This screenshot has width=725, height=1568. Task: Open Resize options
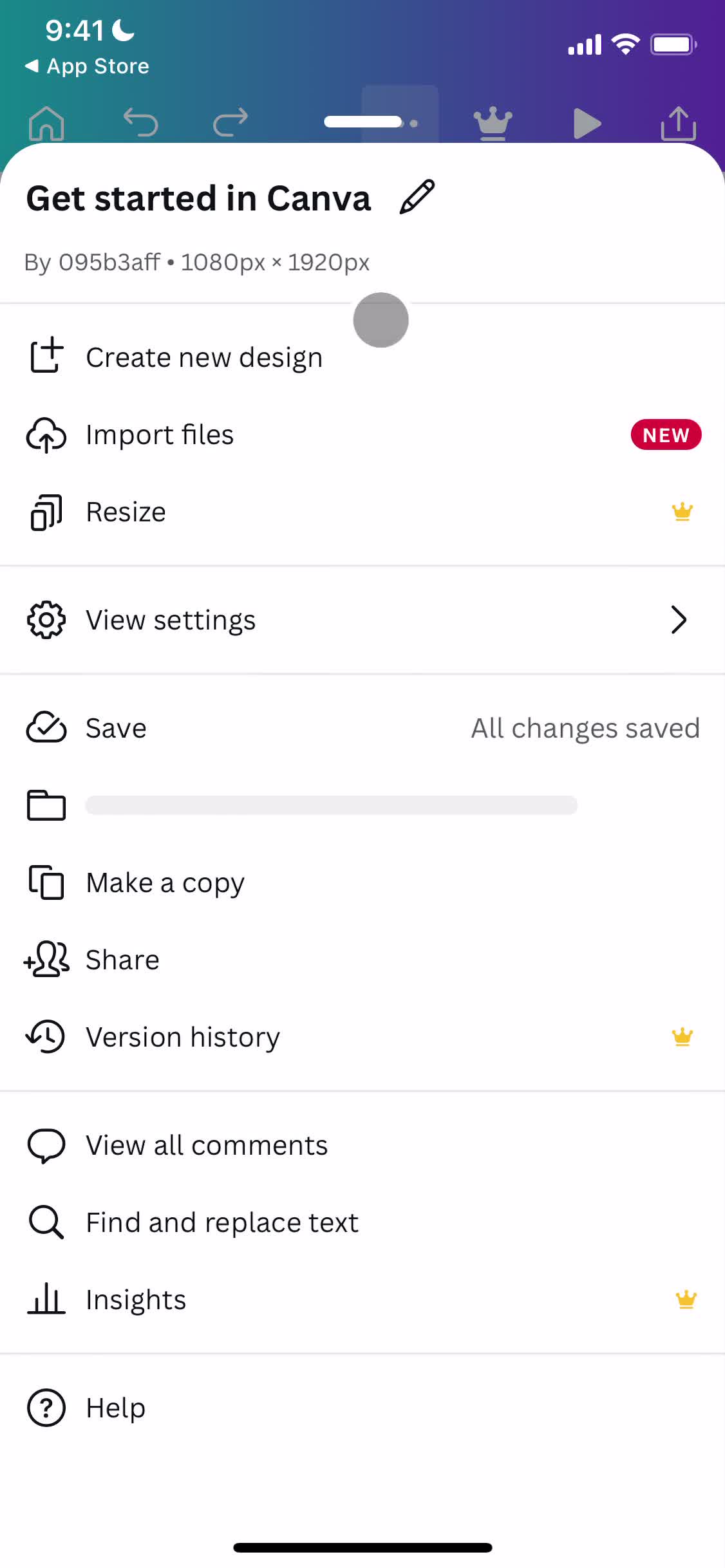[126, 511]
